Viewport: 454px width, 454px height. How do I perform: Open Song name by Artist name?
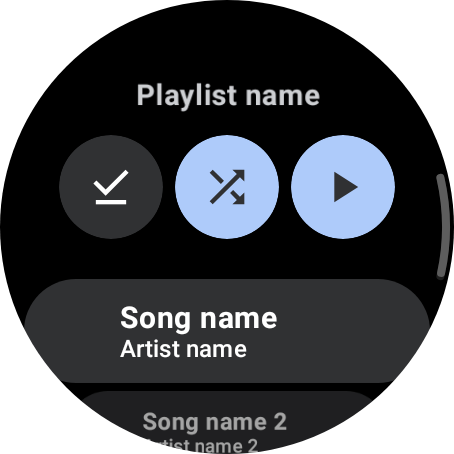point(227,331)
